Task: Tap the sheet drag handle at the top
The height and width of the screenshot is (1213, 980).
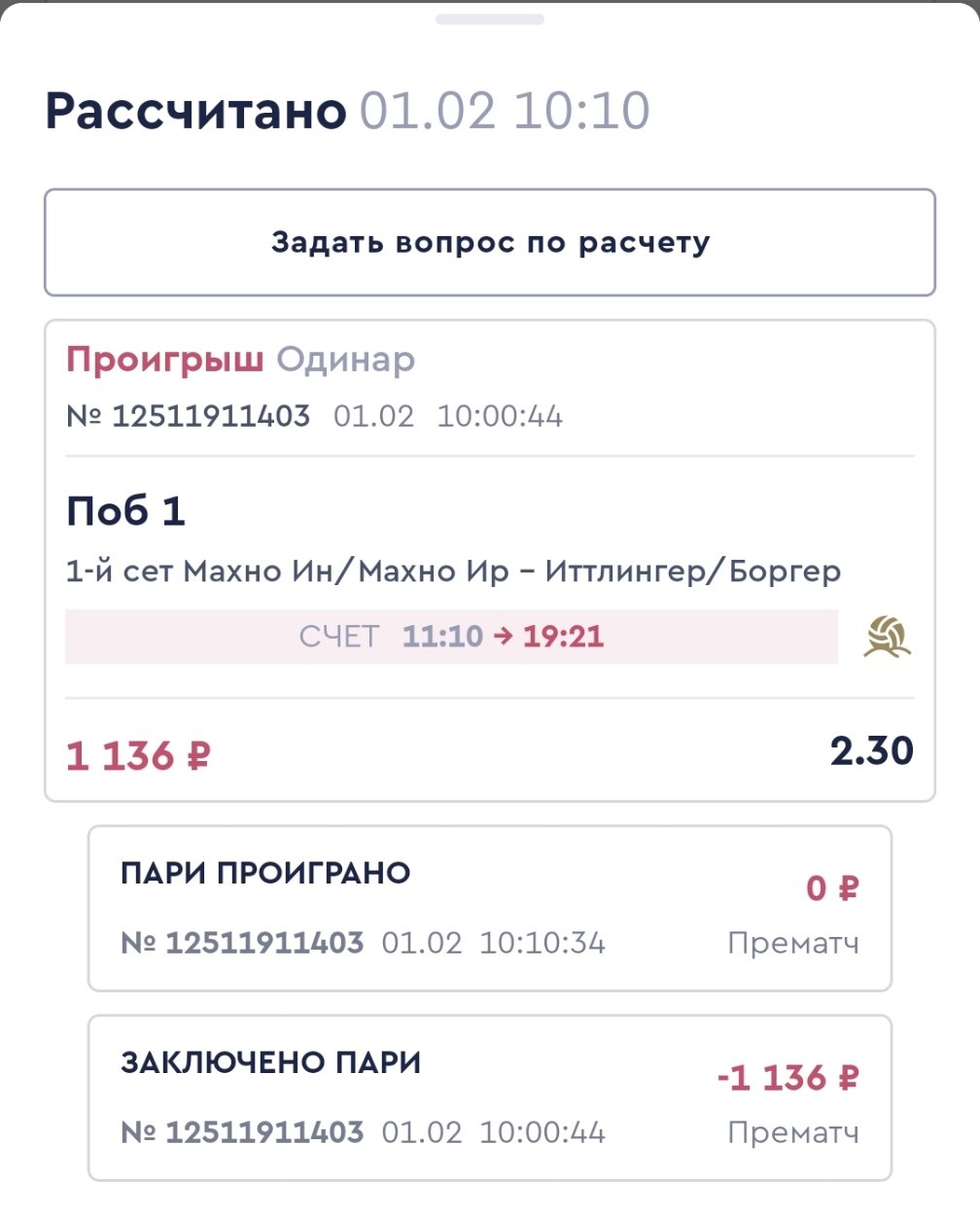Action: (x=490, y=18)
